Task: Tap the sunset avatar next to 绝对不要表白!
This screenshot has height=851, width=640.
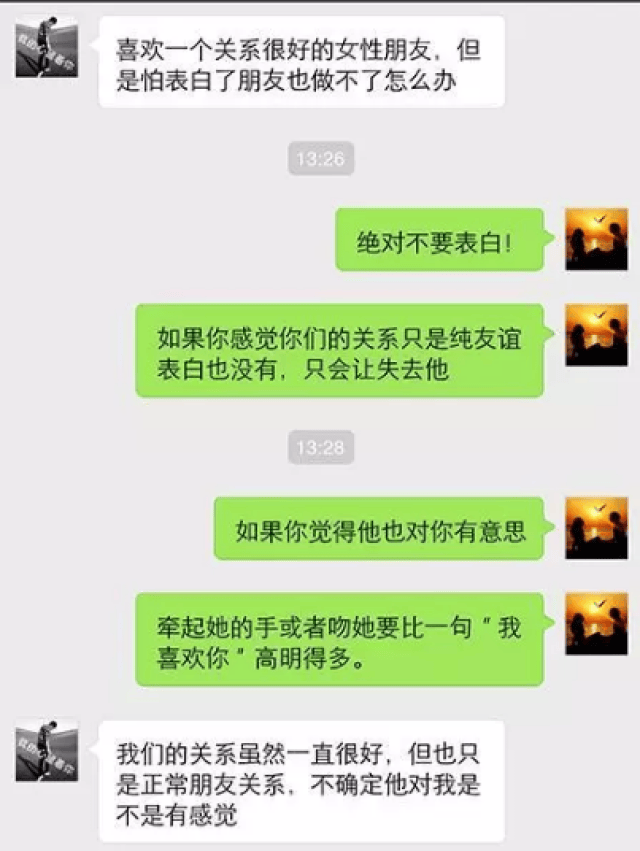Action: coord(596,239)
